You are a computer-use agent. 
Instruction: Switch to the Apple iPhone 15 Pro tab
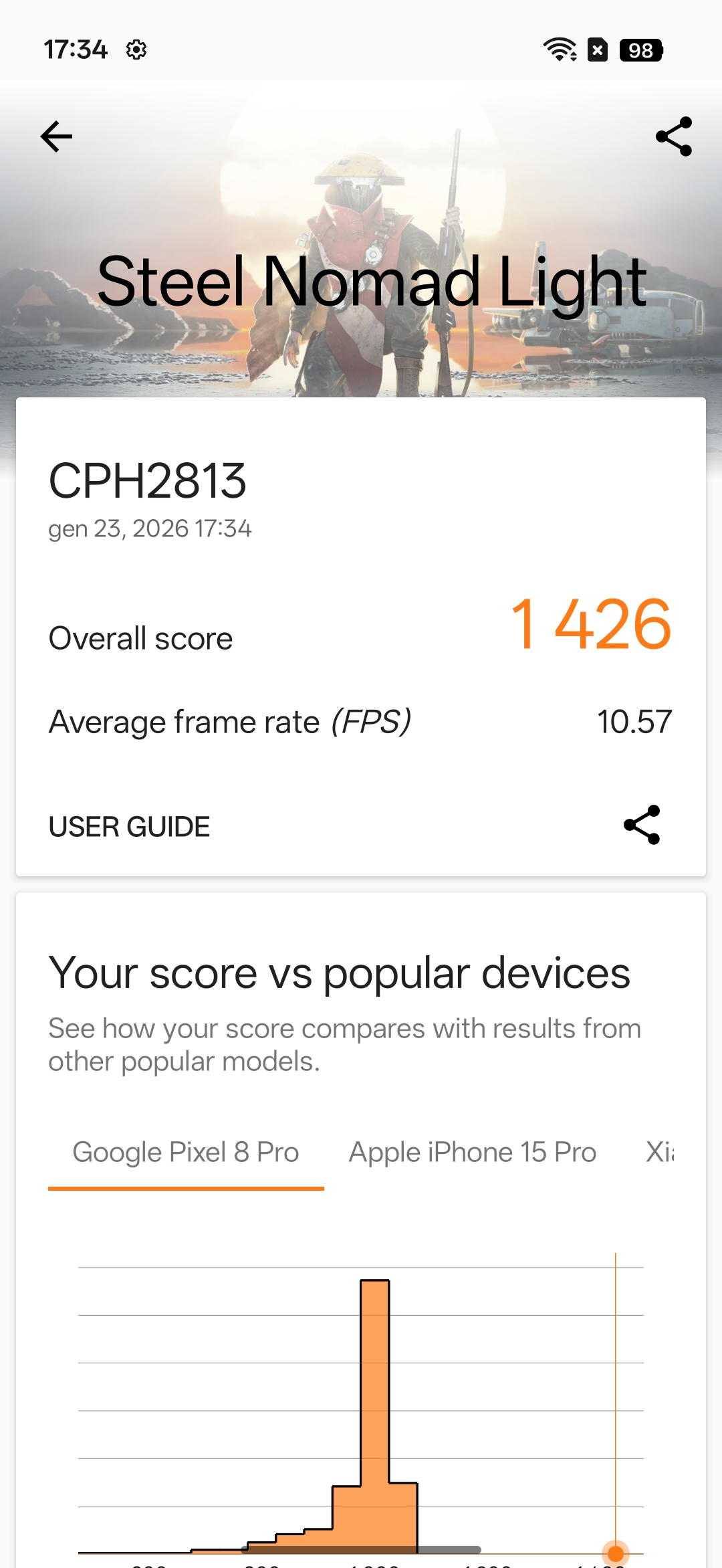tap(472, 1152)
